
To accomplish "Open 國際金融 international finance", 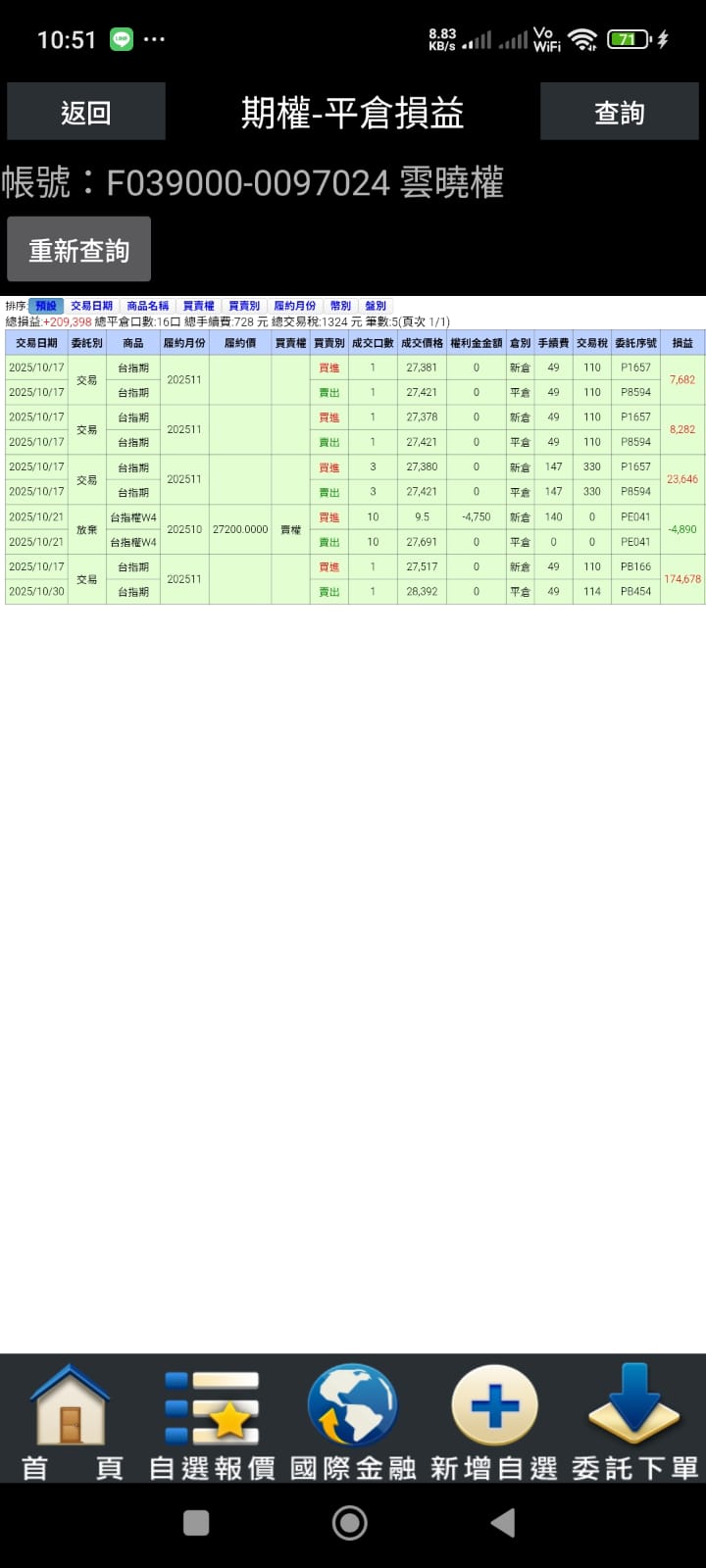I will [x=353, y=1420].
